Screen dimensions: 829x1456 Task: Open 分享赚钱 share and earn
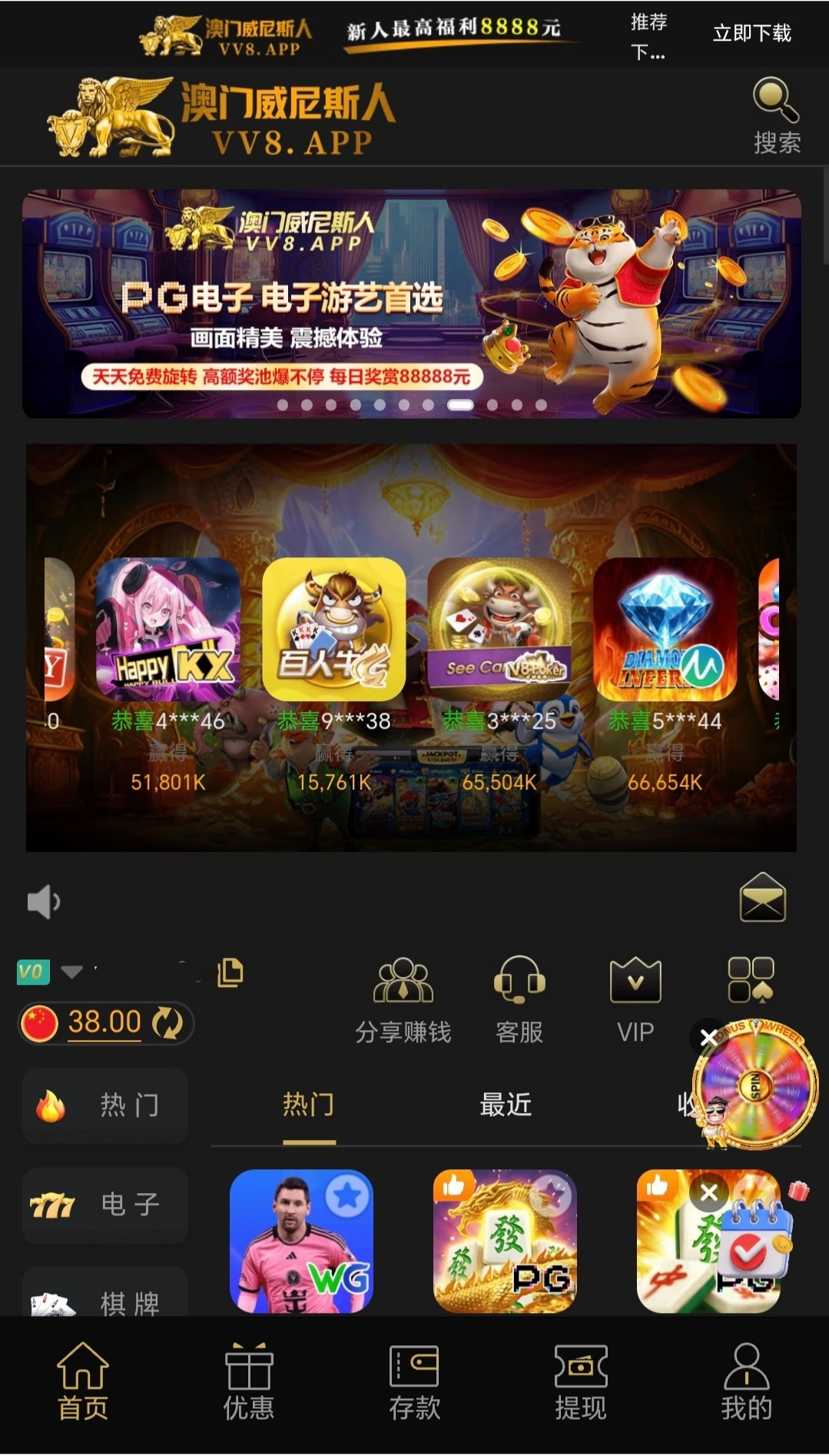tap(403, 1001)
